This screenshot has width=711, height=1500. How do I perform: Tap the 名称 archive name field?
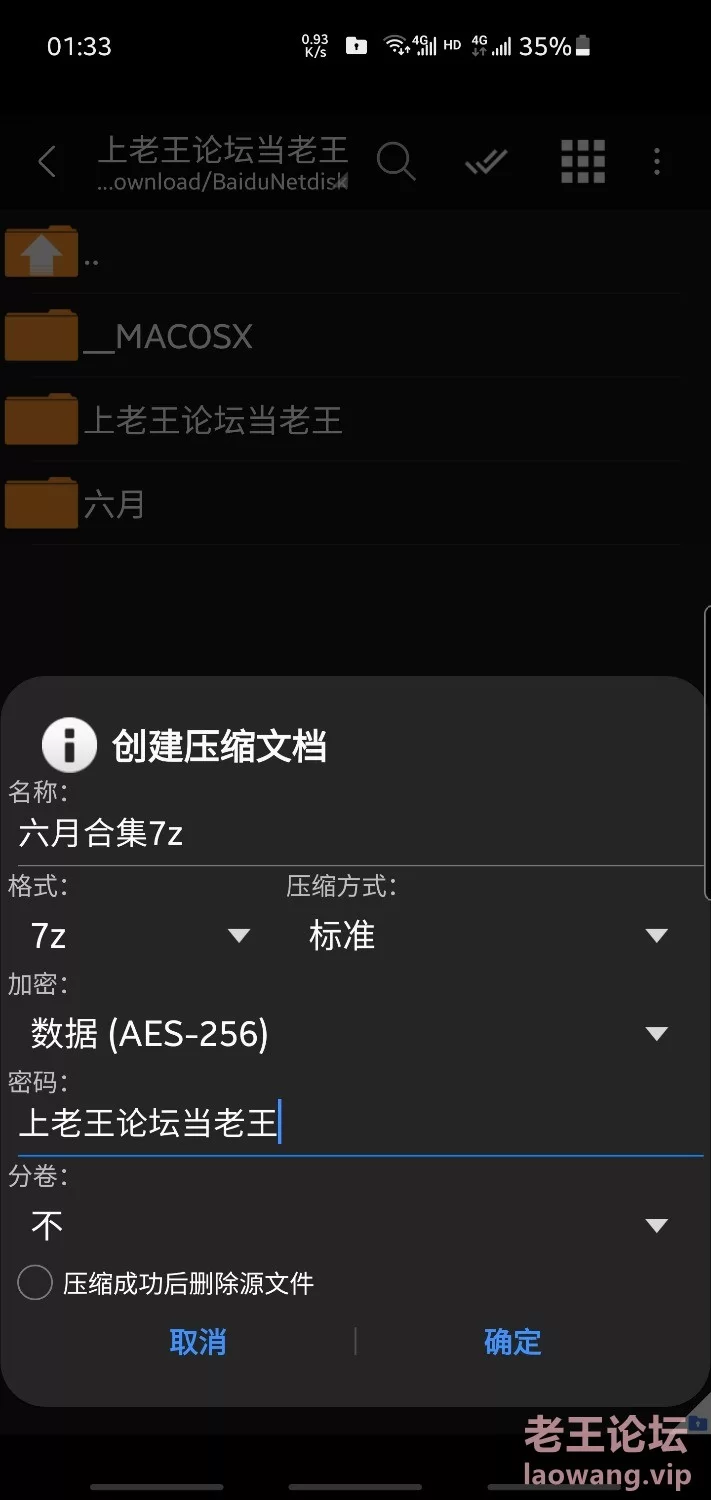355,833
